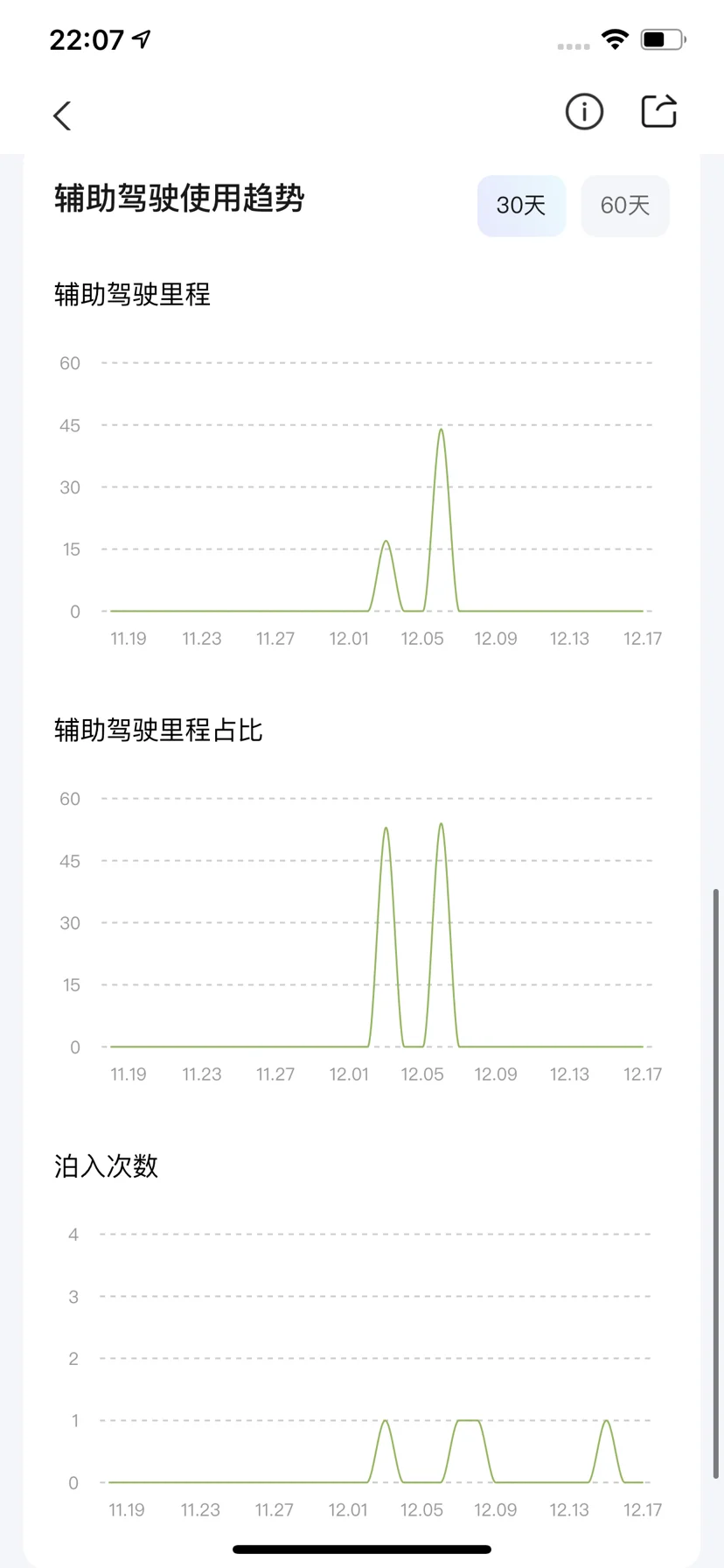Open the info icon in the header

click(584, 112)
